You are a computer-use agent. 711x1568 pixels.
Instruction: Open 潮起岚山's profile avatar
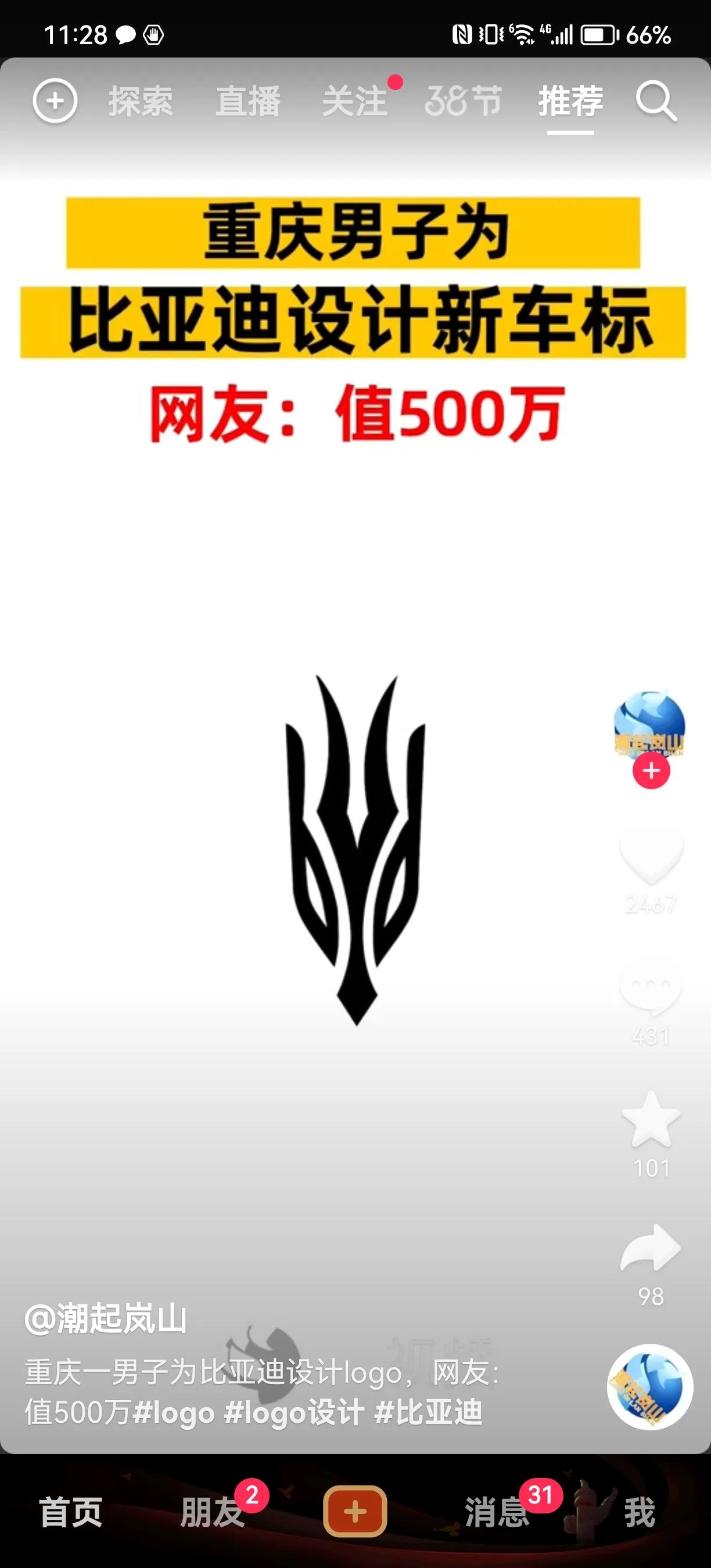649,724
